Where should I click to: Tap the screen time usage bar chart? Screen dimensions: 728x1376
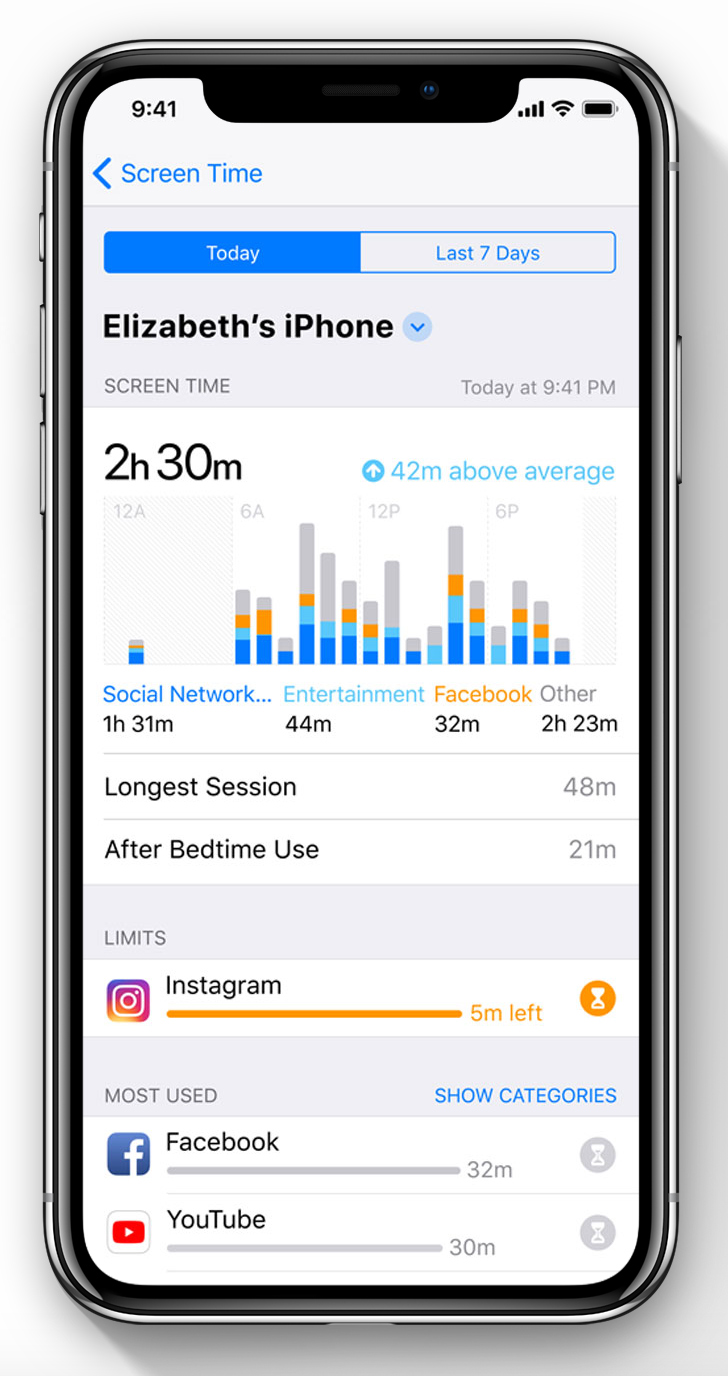[360, 581]
